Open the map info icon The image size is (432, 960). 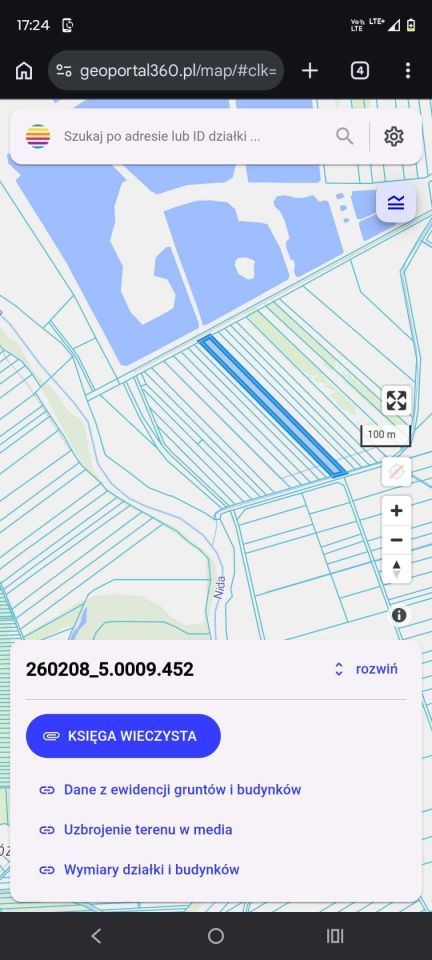point(399,615)
